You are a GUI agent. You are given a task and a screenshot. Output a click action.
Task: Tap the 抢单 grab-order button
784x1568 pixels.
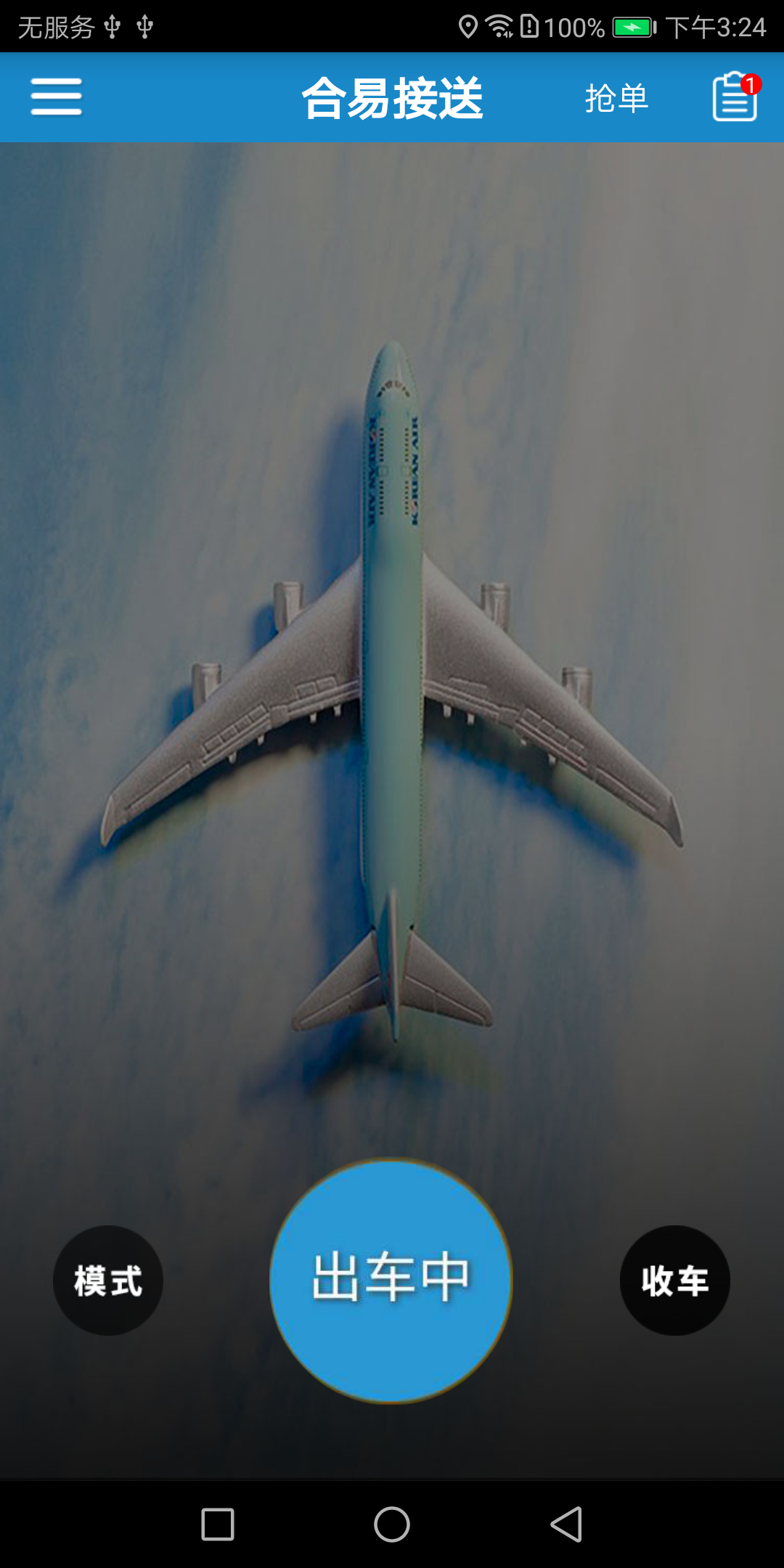click(616, 98)
